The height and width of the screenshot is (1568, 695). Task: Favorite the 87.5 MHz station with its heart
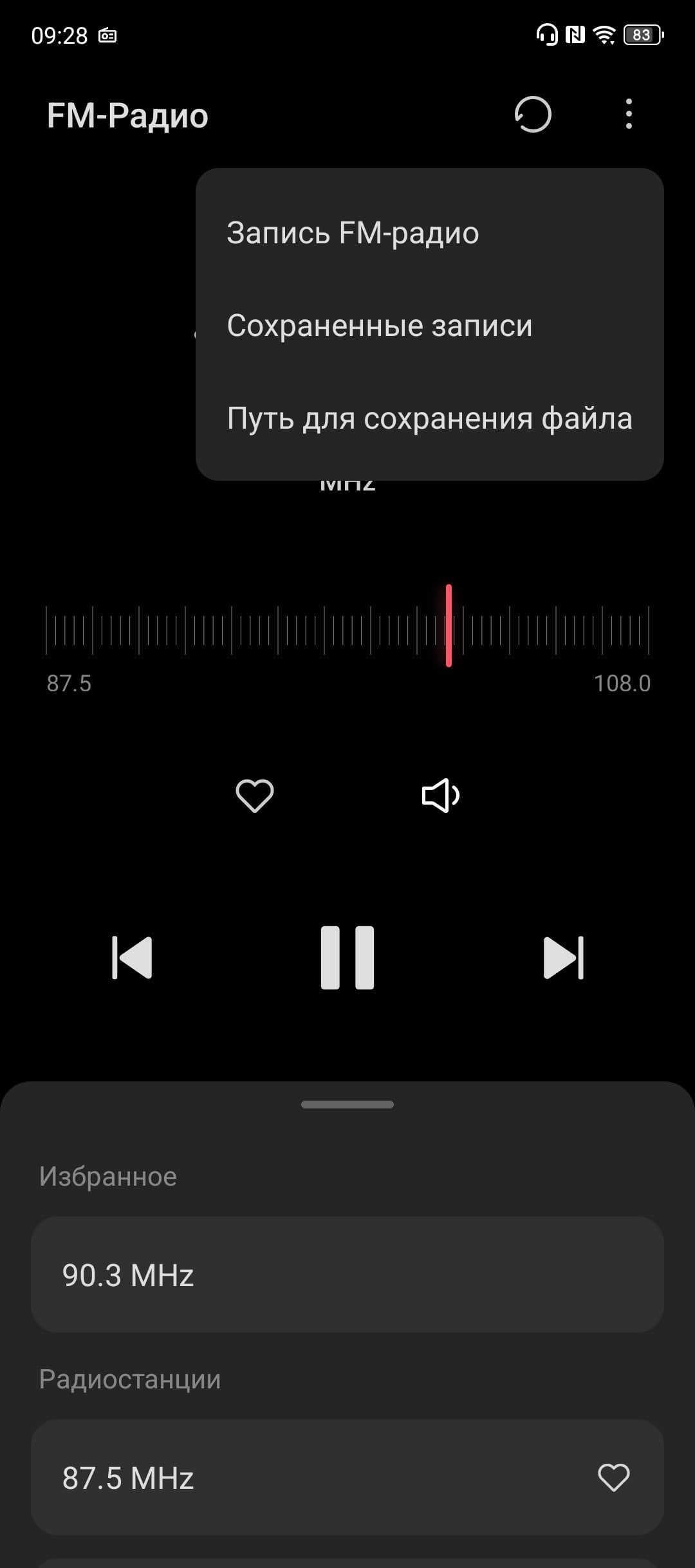(614, 1477)
